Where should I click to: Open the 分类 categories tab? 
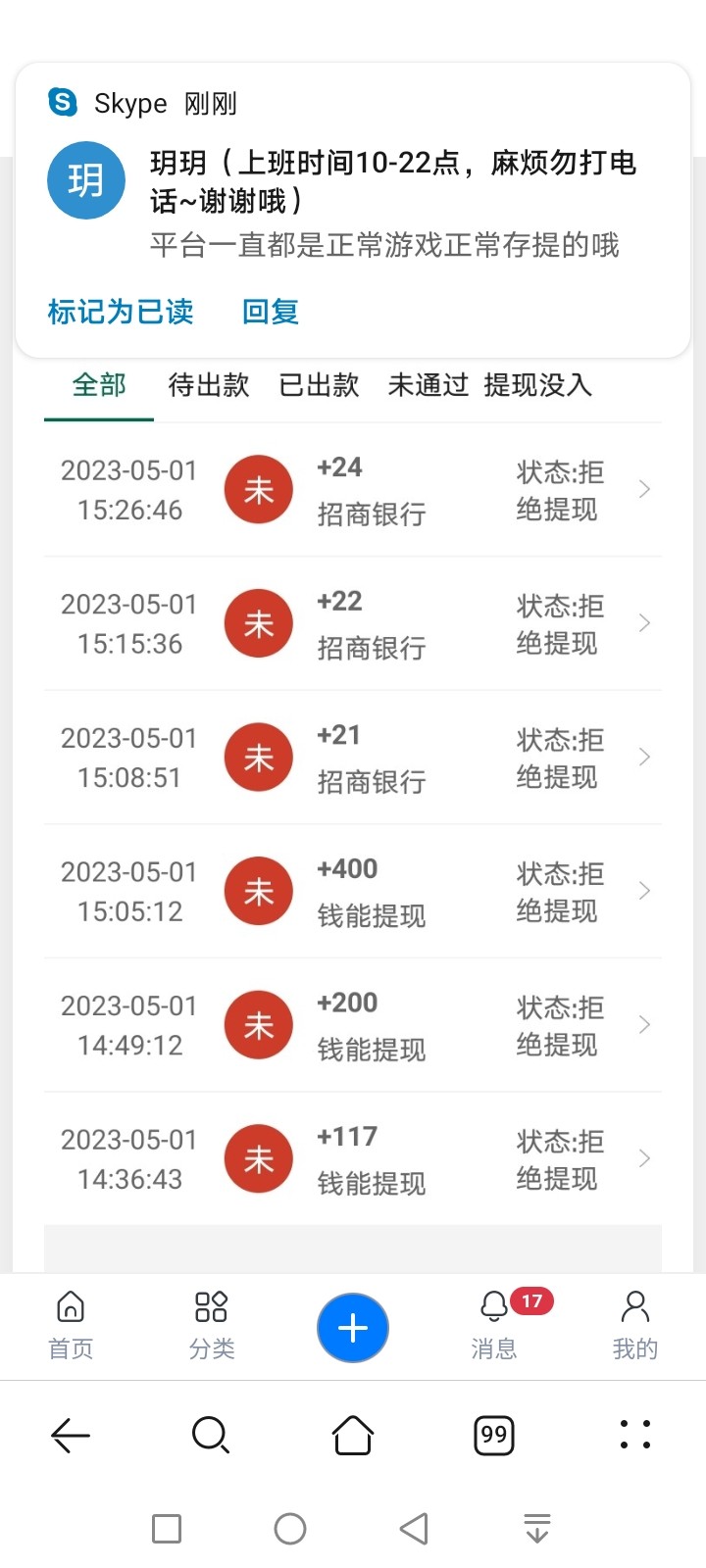pos(212,1325)
